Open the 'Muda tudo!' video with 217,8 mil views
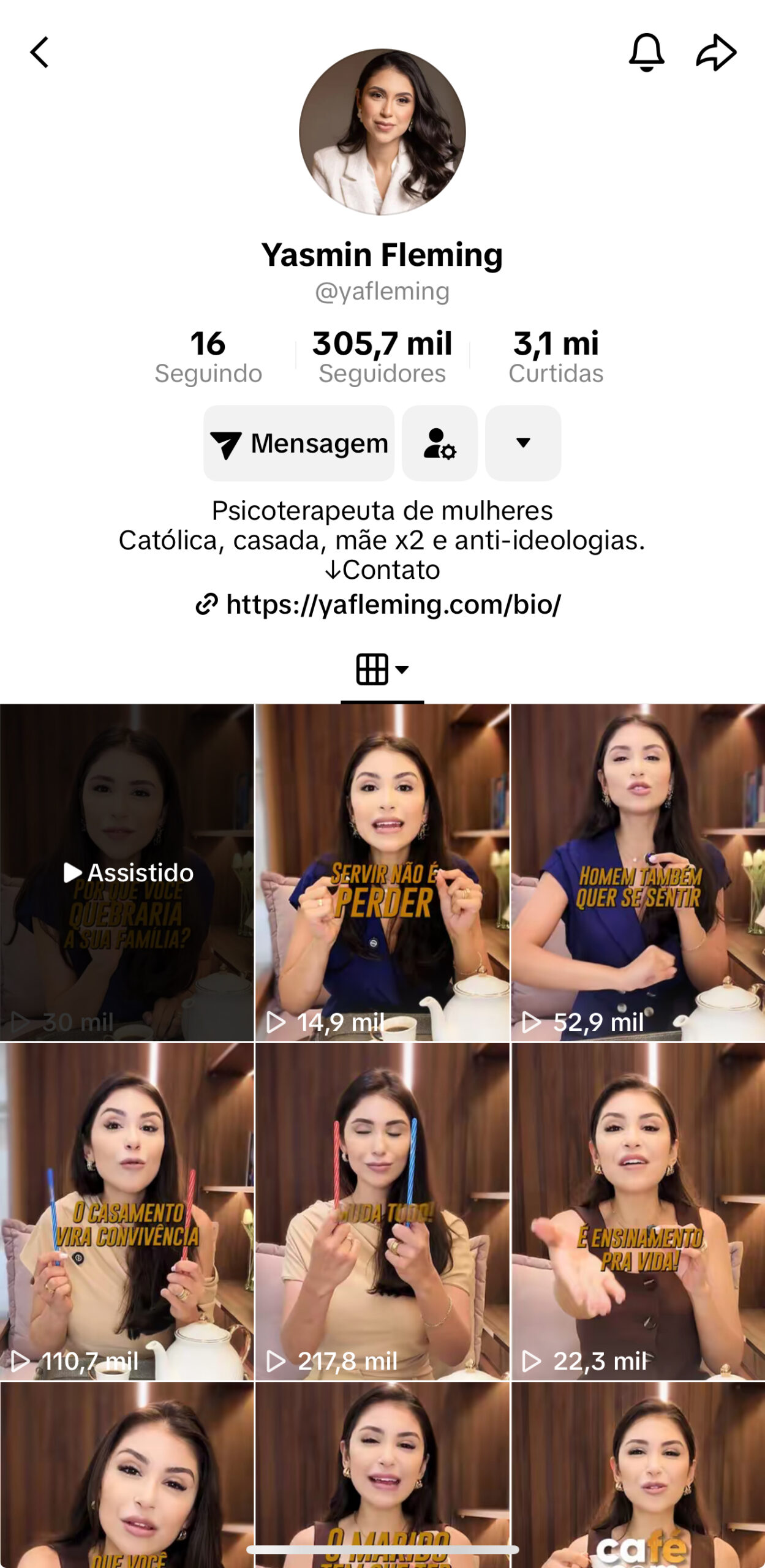Image resolution: width=765 pixels, height=1568 pixels. pyautogui.click(x=382, y=1212)
